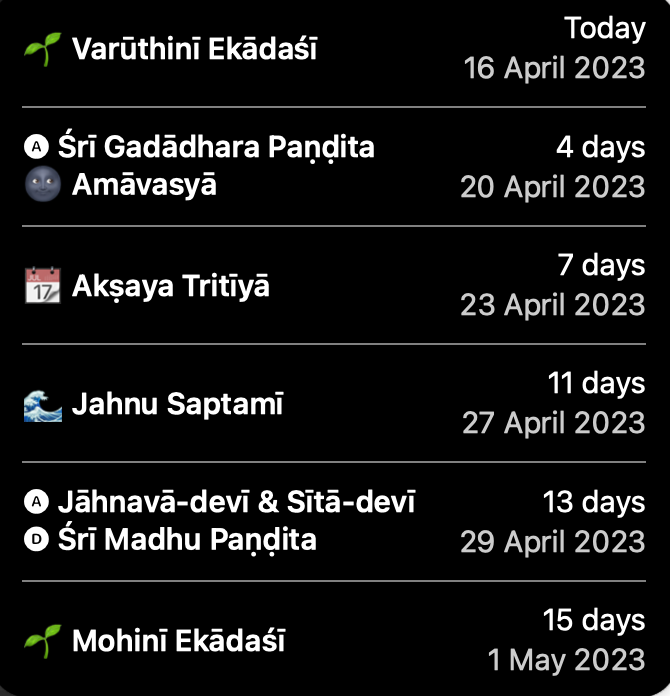Open the Varūthinī Ekādaśī event for today
Image resolution: width=670 pixels, height=696 pixels.
click(x=194, y=49)
